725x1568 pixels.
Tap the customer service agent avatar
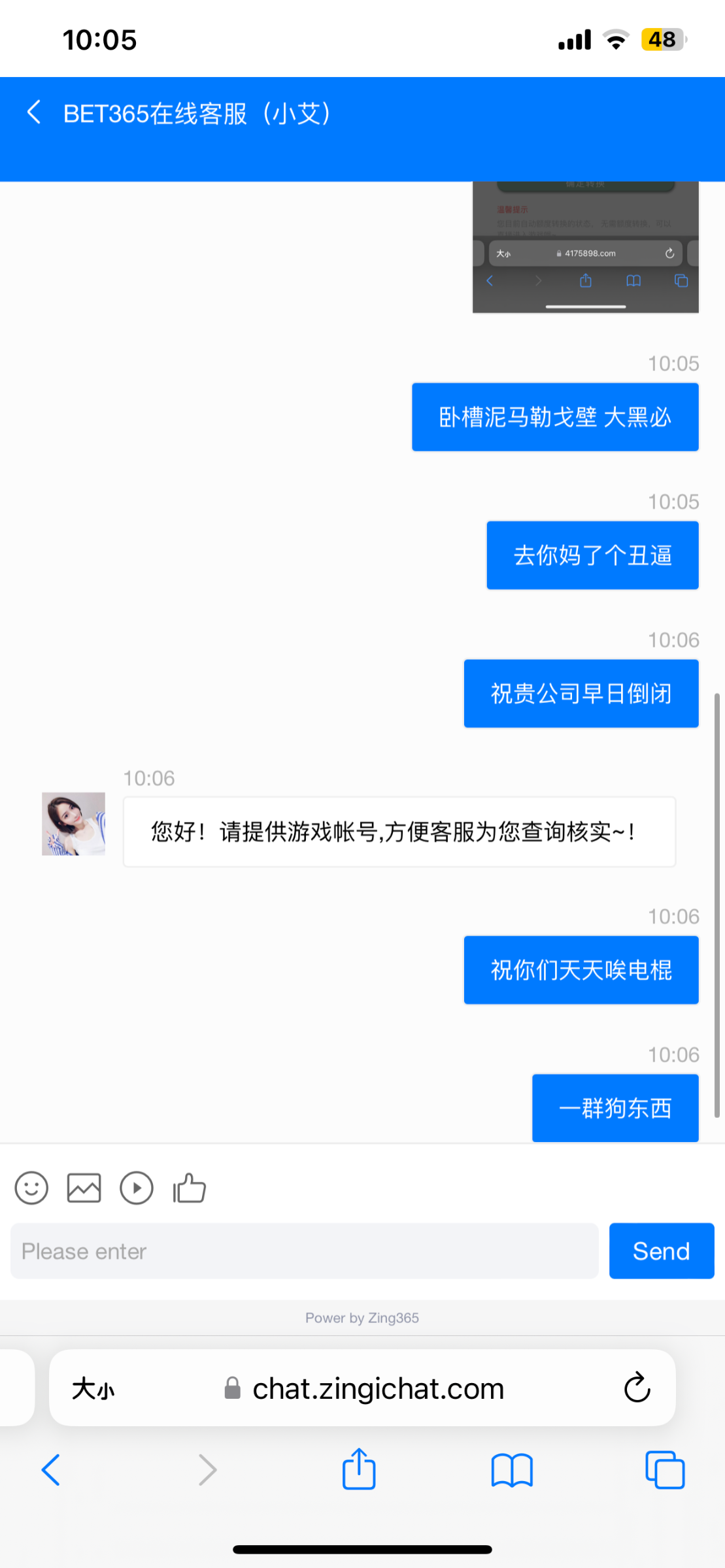73,823
